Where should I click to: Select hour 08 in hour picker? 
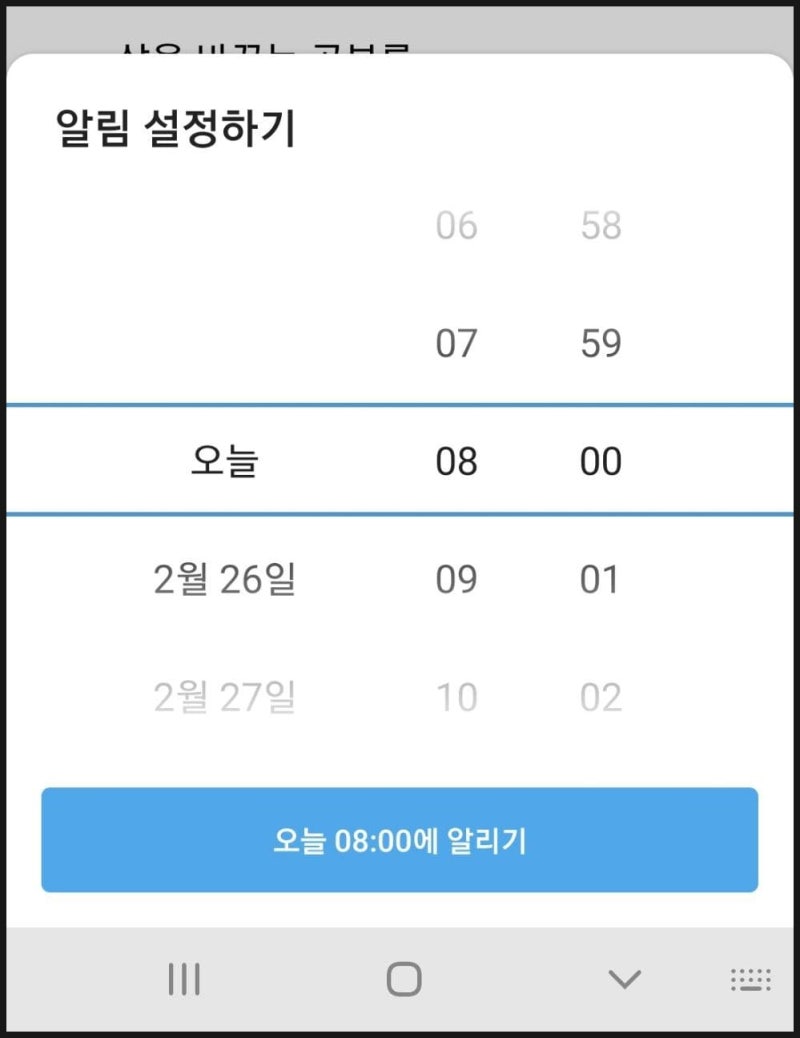(x=456, y=460)
